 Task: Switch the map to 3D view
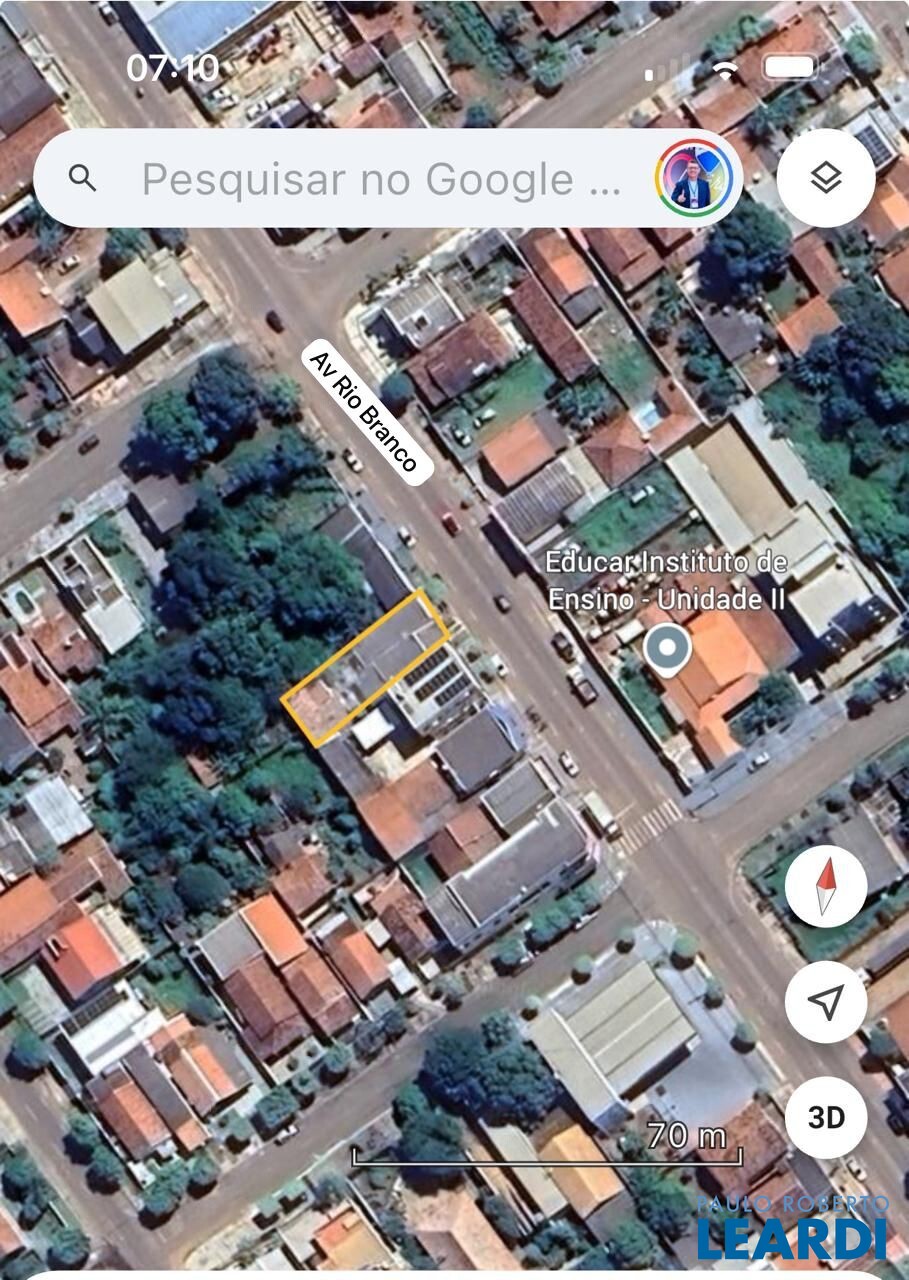click(826, 1118)
